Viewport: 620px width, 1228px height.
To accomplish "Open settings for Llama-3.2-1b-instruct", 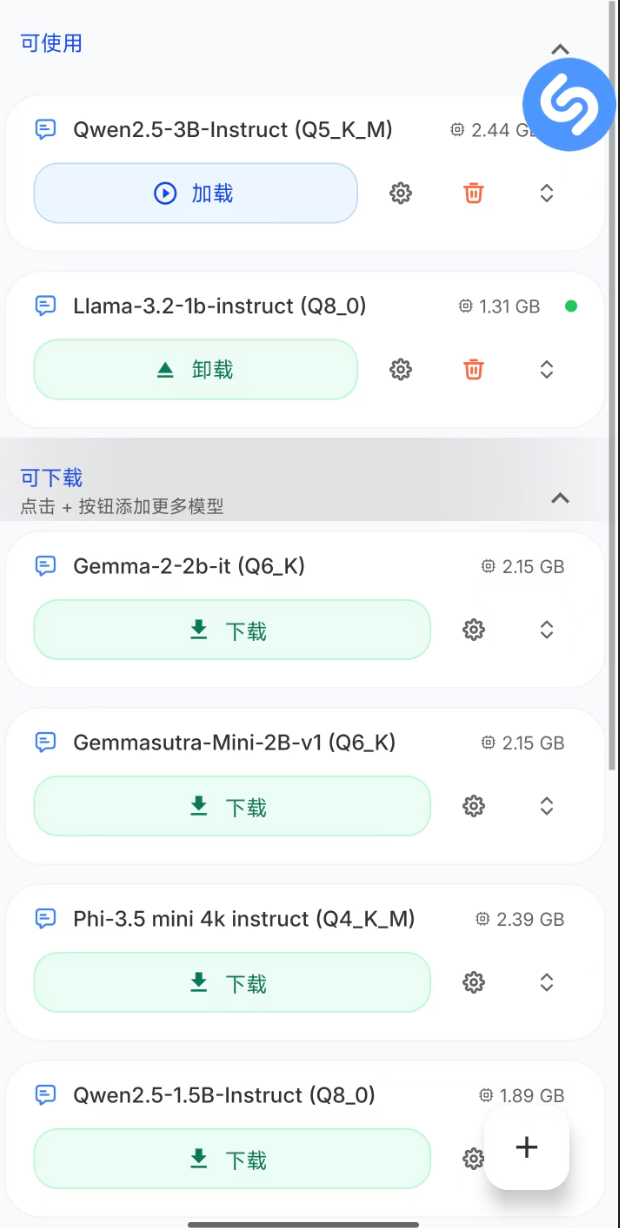I will tap(401, 370).
